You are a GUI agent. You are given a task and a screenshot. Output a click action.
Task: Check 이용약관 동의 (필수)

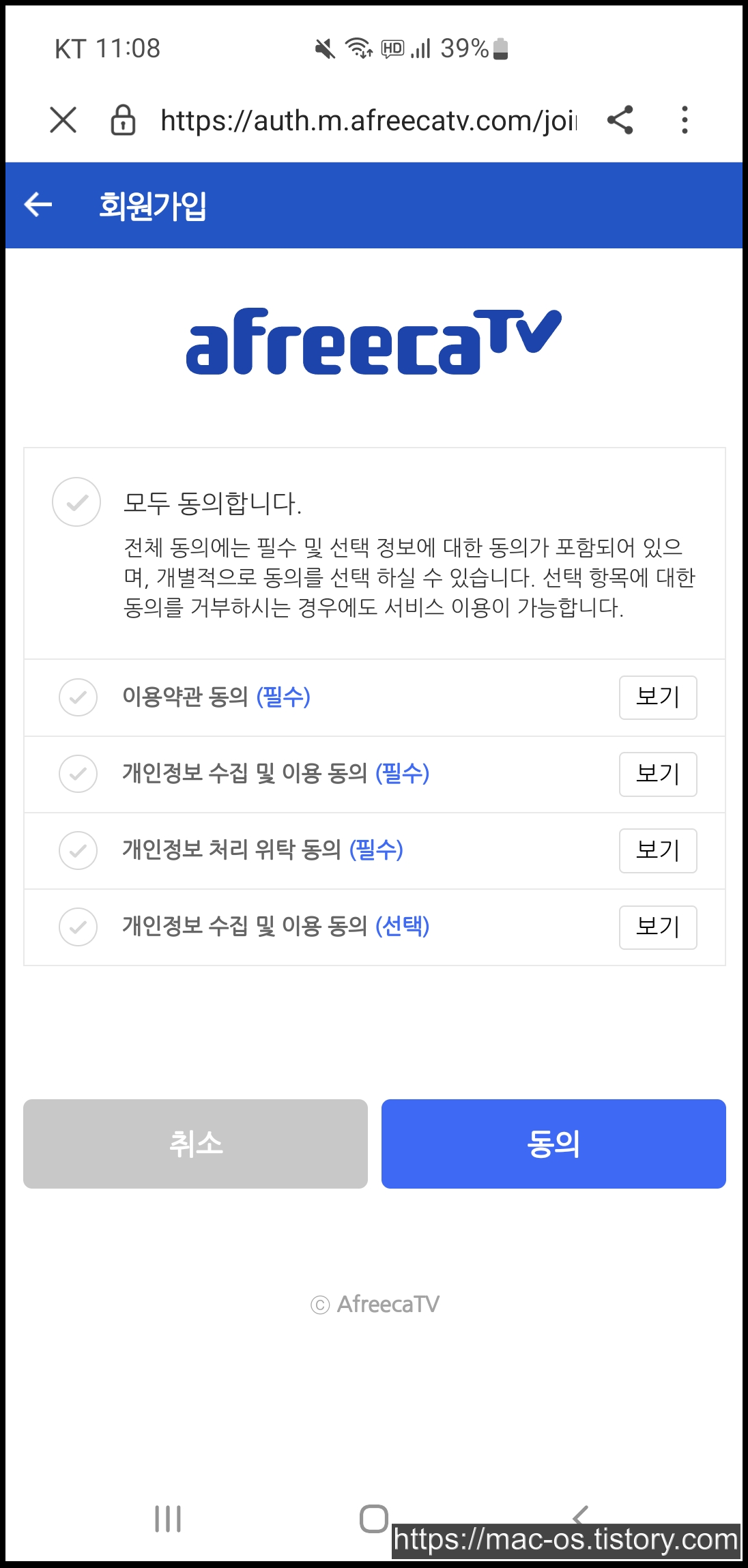coord(78,697)
